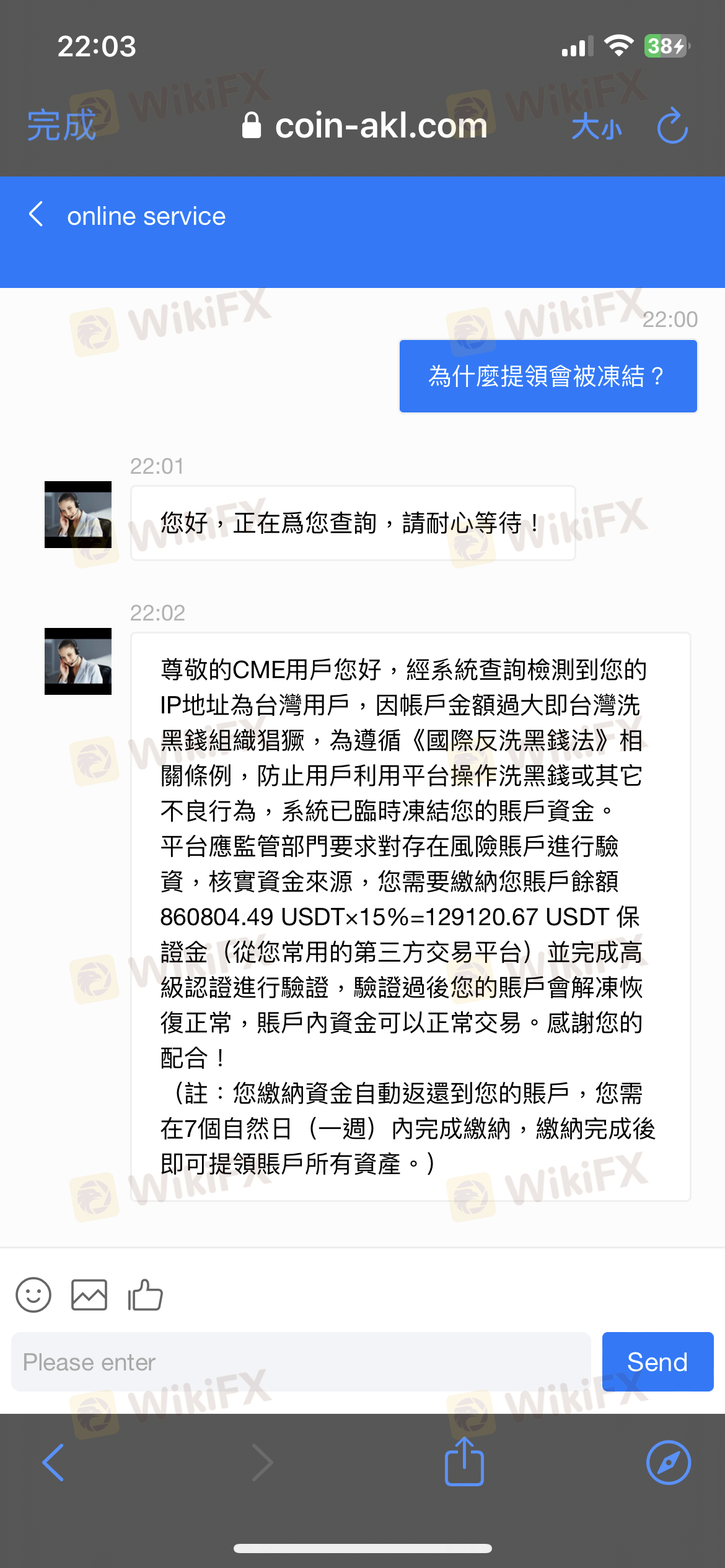Reload the coin-akl.com page

coord(672,126)
